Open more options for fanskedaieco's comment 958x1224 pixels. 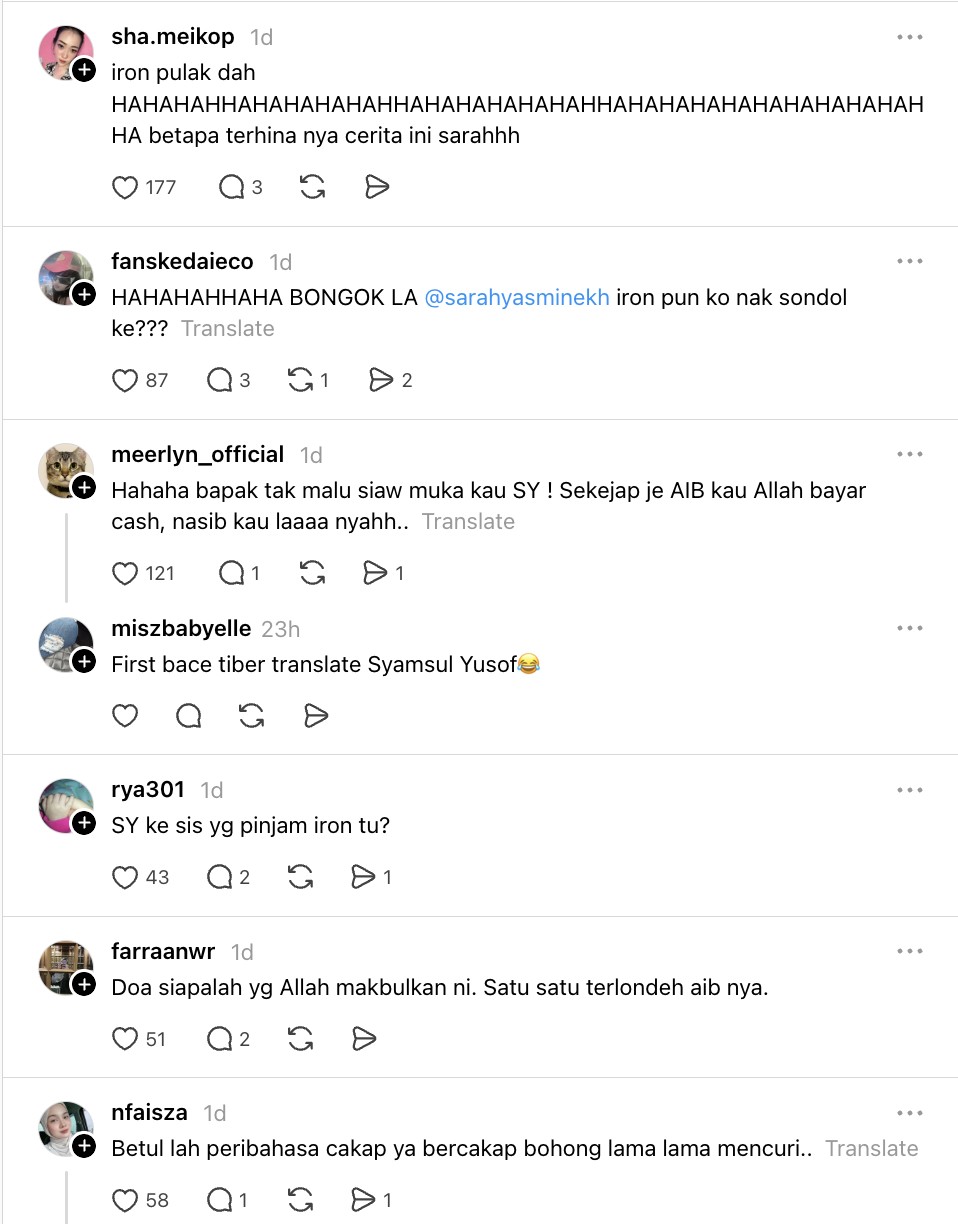click(909, 261)
